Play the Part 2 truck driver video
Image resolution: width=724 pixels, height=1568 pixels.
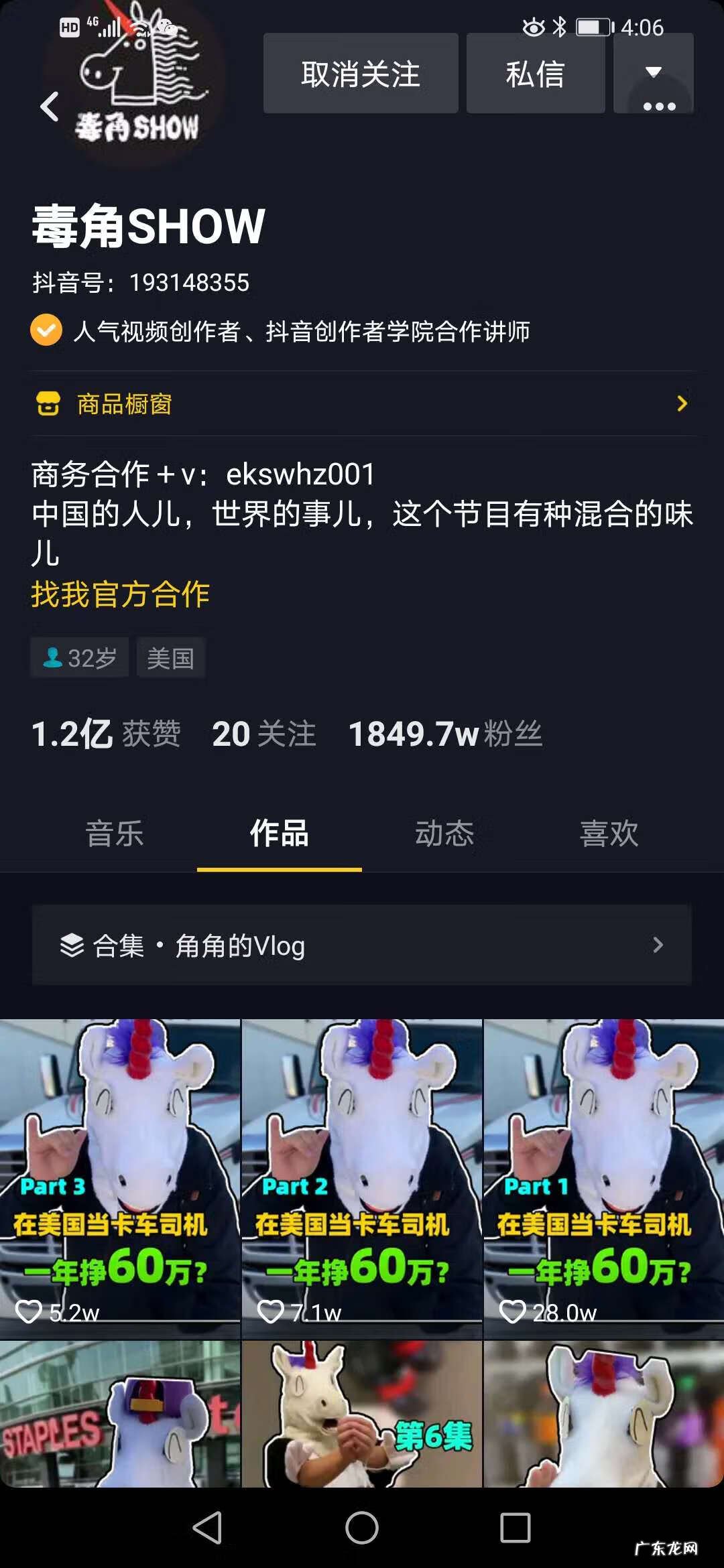(x=362, y=1178)
